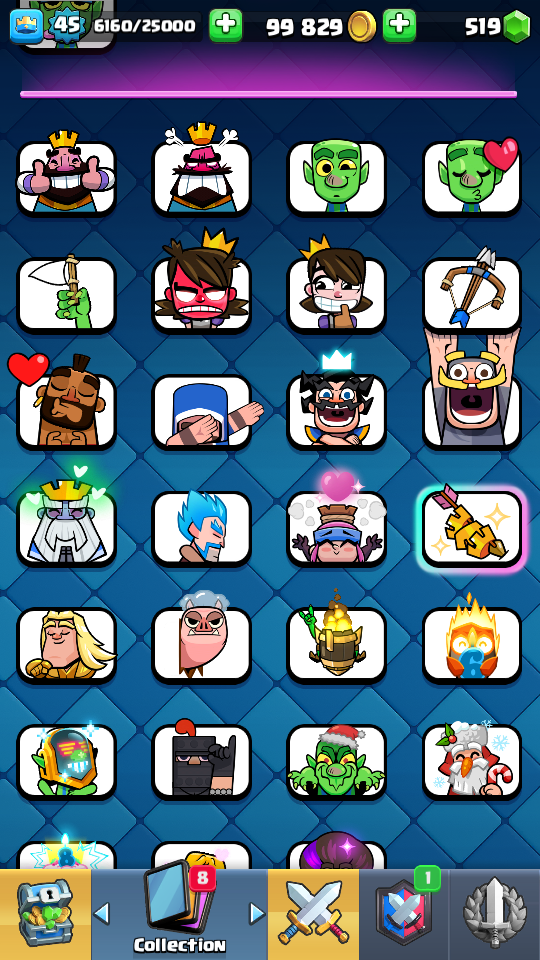Viewport: 540px width, 960px height.
Task: Select the Santa hat Goblin emote
Action: pyautogui.click(x=336, y=760)
